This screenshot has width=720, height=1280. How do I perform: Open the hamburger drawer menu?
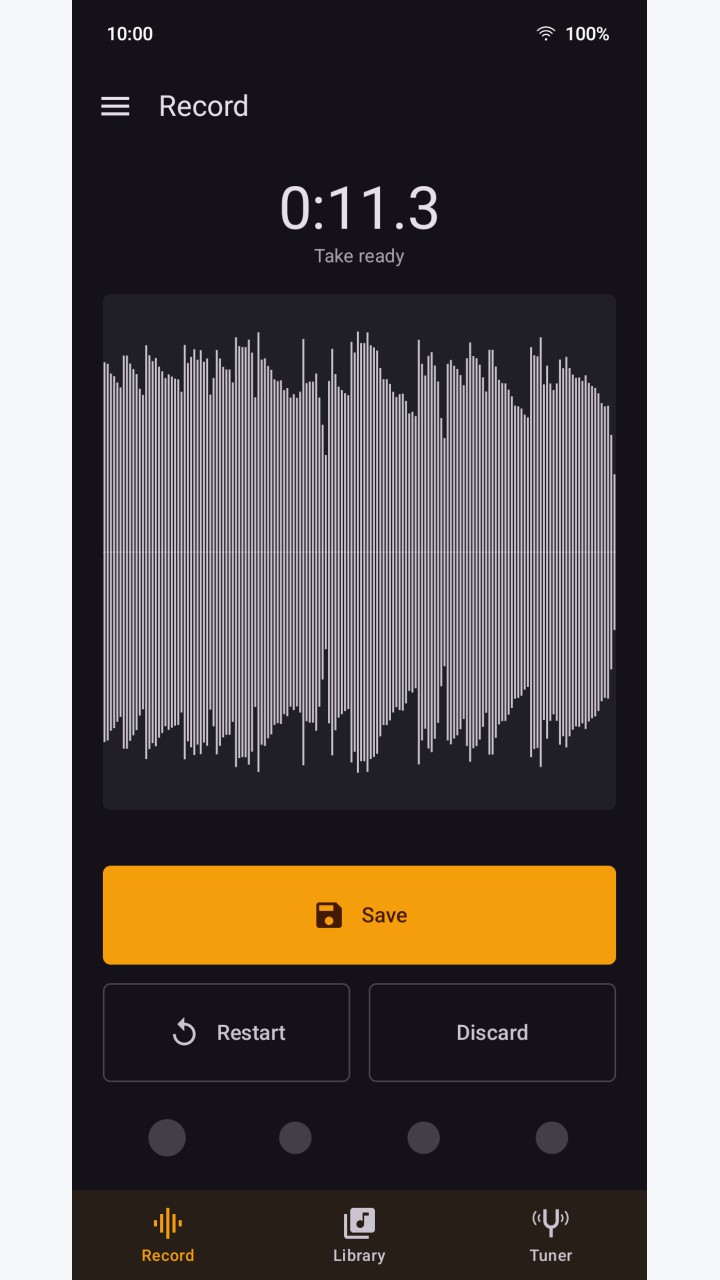[x=115, y=106]
